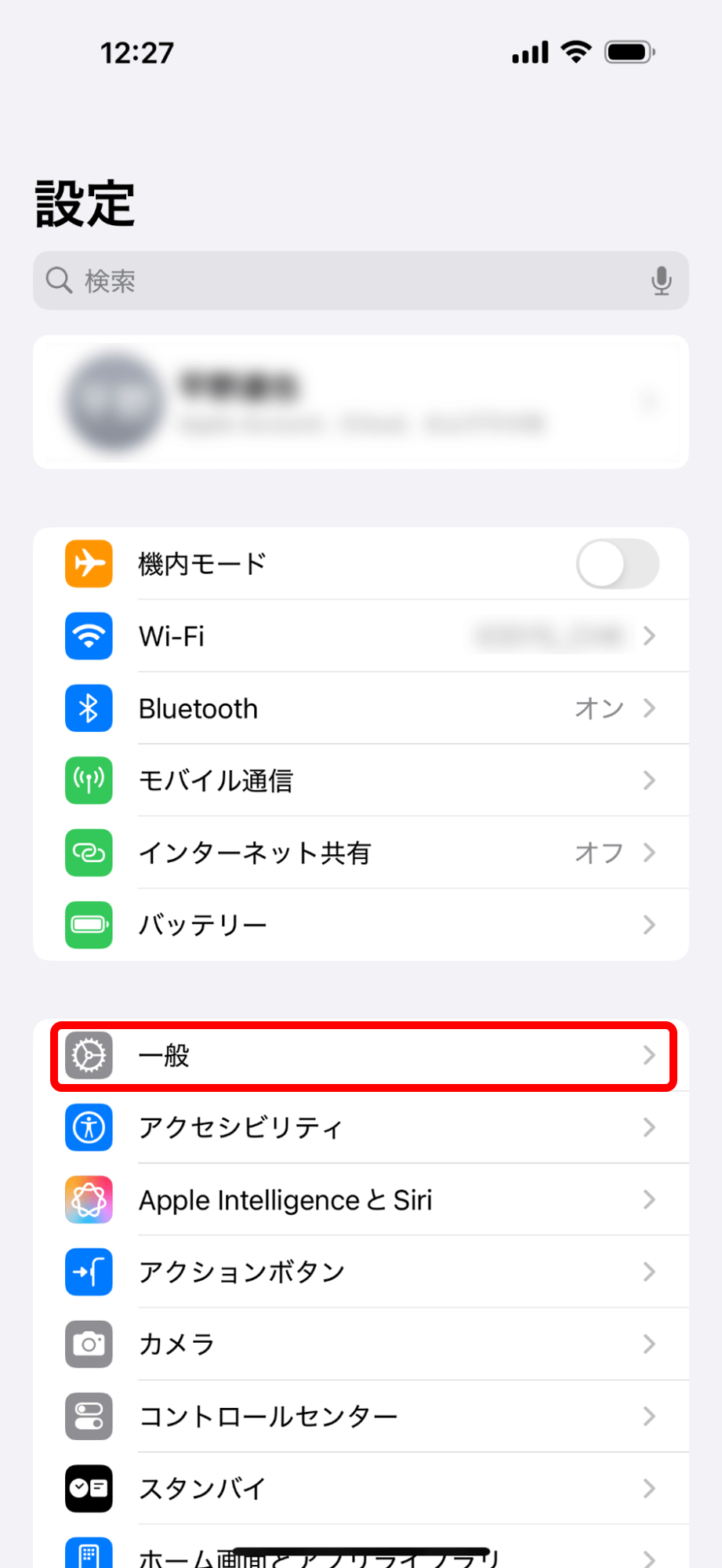Image resolution: width=722 pixels, height=1568 pixels.
Task: Open the 一般 settings menu
Action: [x=361, y=1056]
